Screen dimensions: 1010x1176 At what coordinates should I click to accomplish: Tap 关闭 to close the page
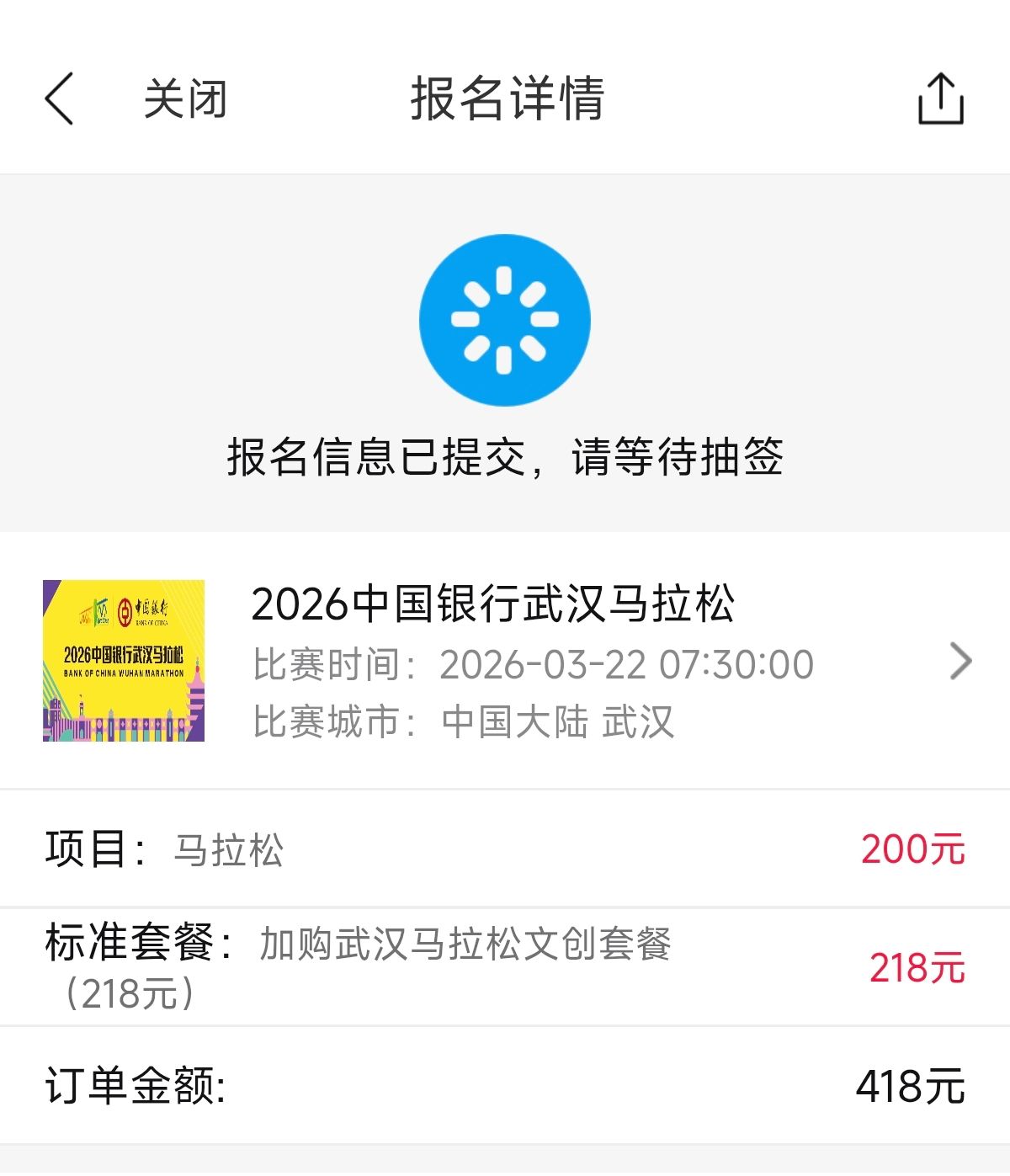[185, 98]
